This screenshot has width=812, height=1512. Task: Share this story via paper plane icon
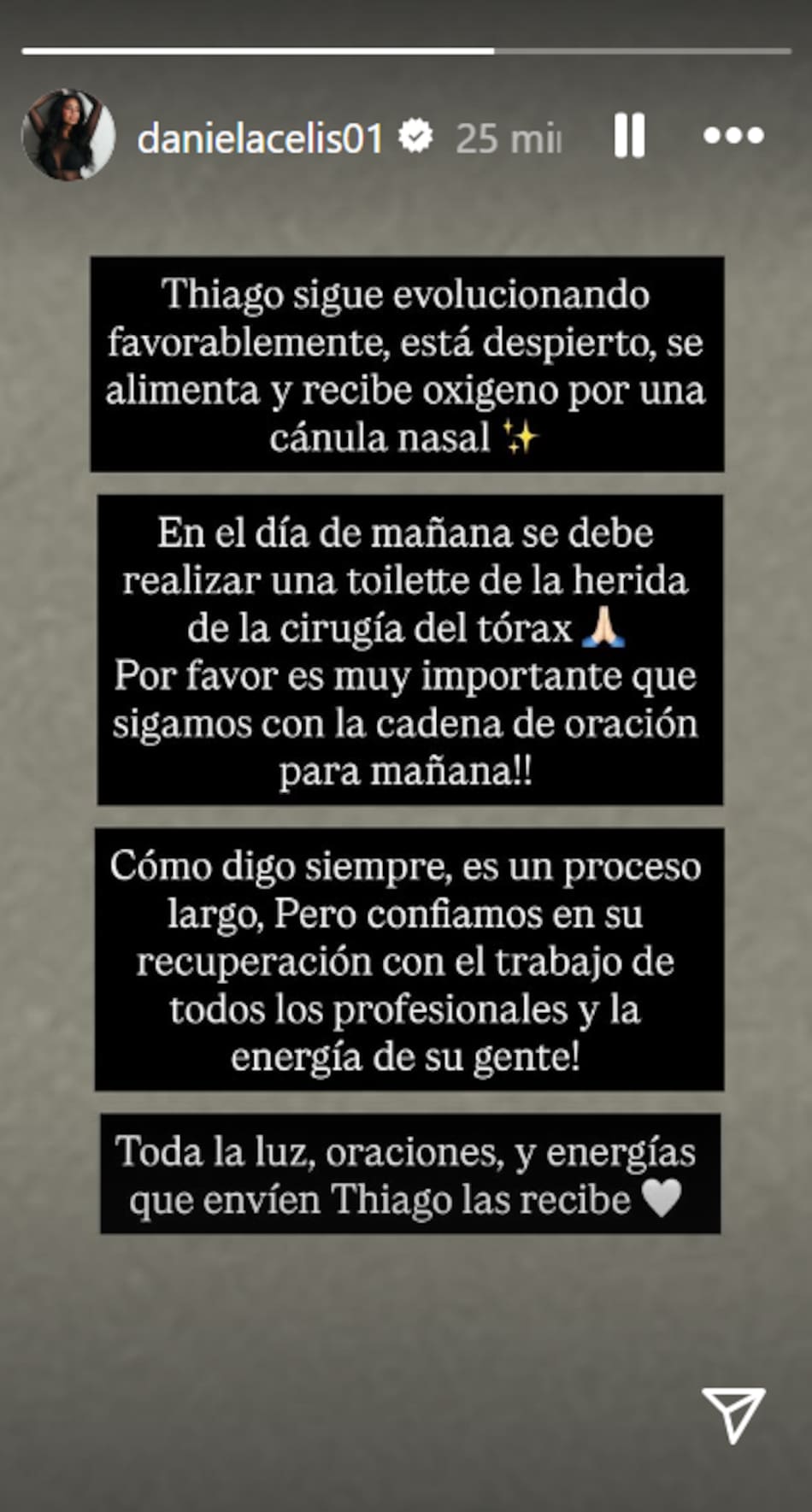coord(733,1414)
